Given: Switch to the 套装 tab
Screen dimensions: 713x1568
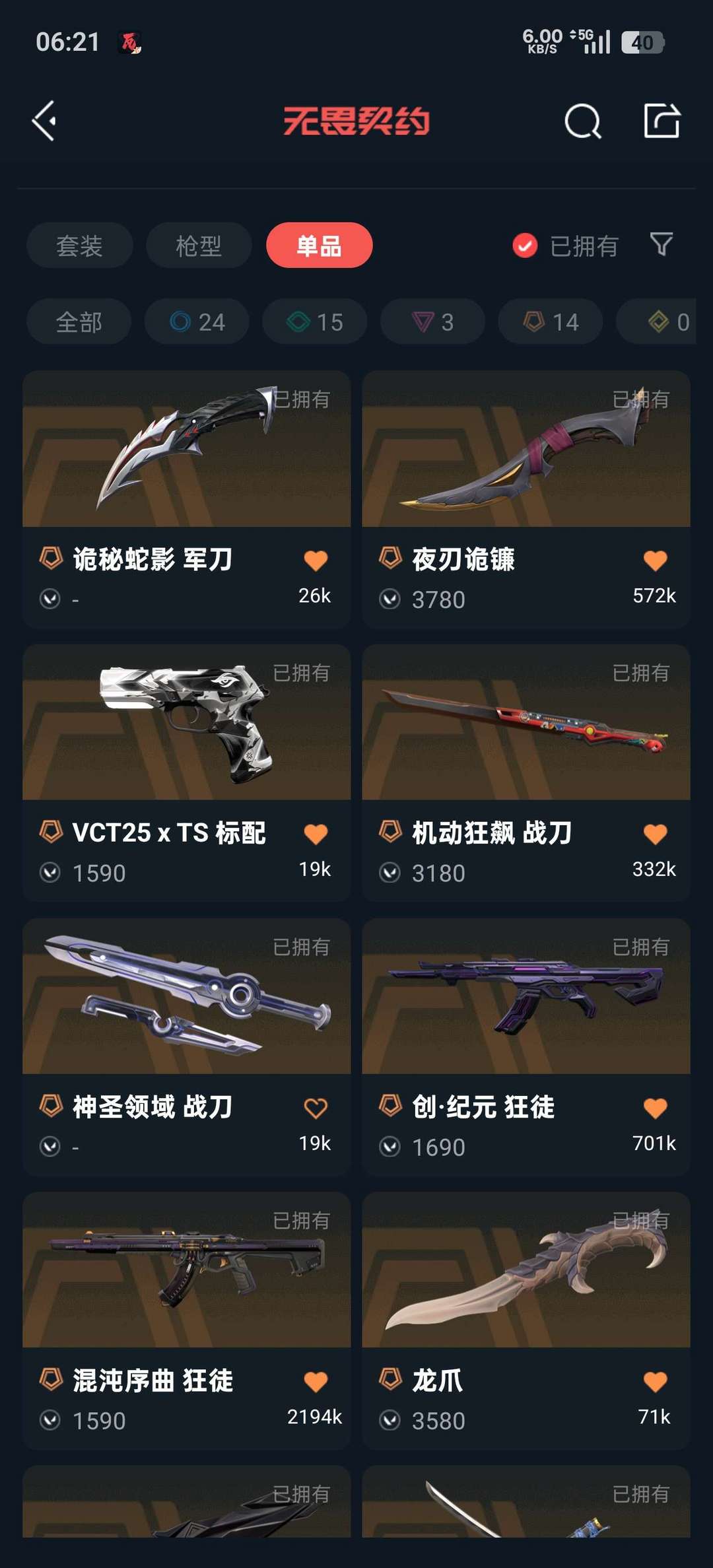Looking at the screenshot, I should pos(79,245).
